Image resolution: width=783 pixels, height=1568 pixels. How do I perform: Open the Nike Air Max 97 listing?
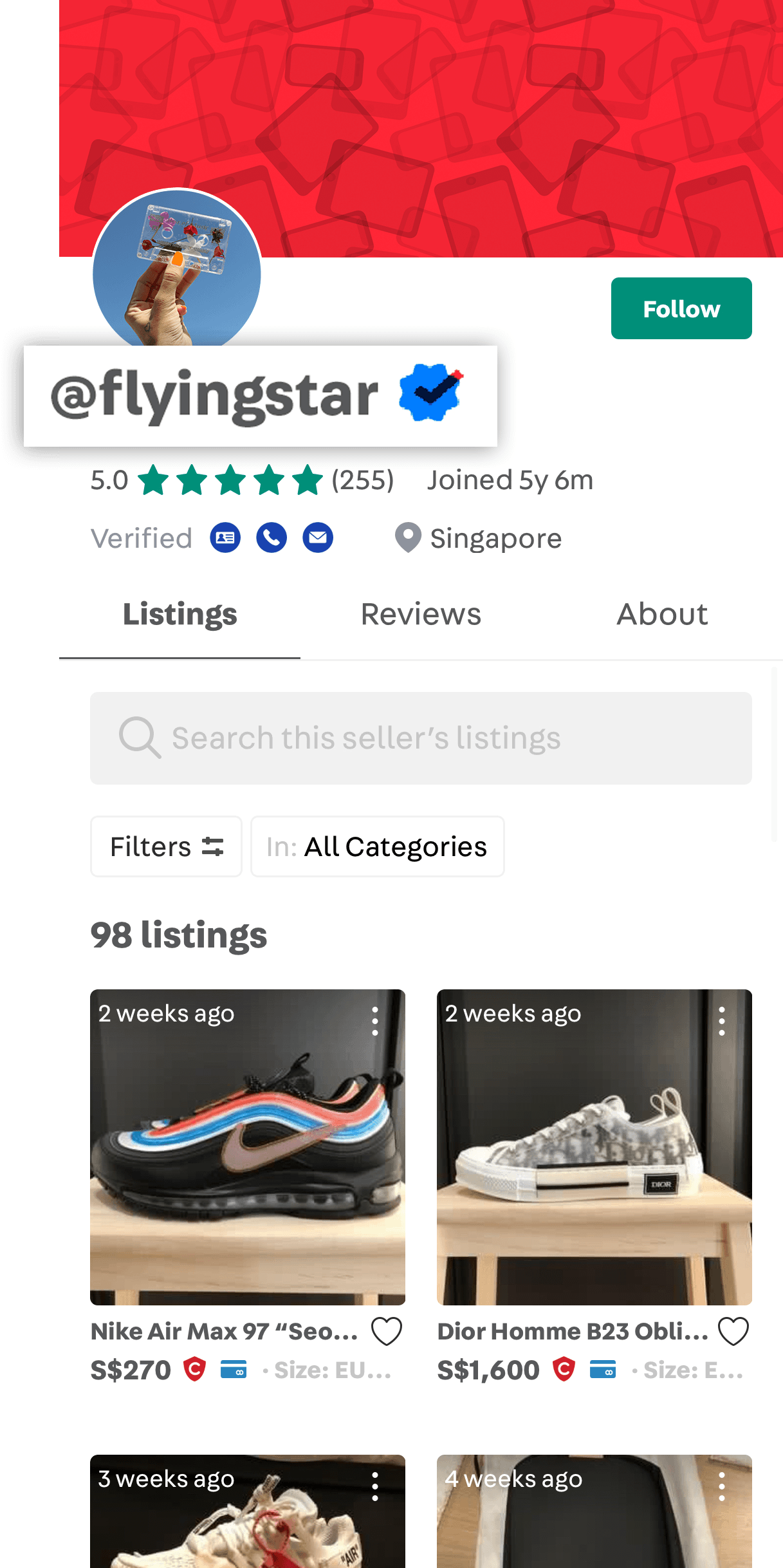tap(248, 1147)
